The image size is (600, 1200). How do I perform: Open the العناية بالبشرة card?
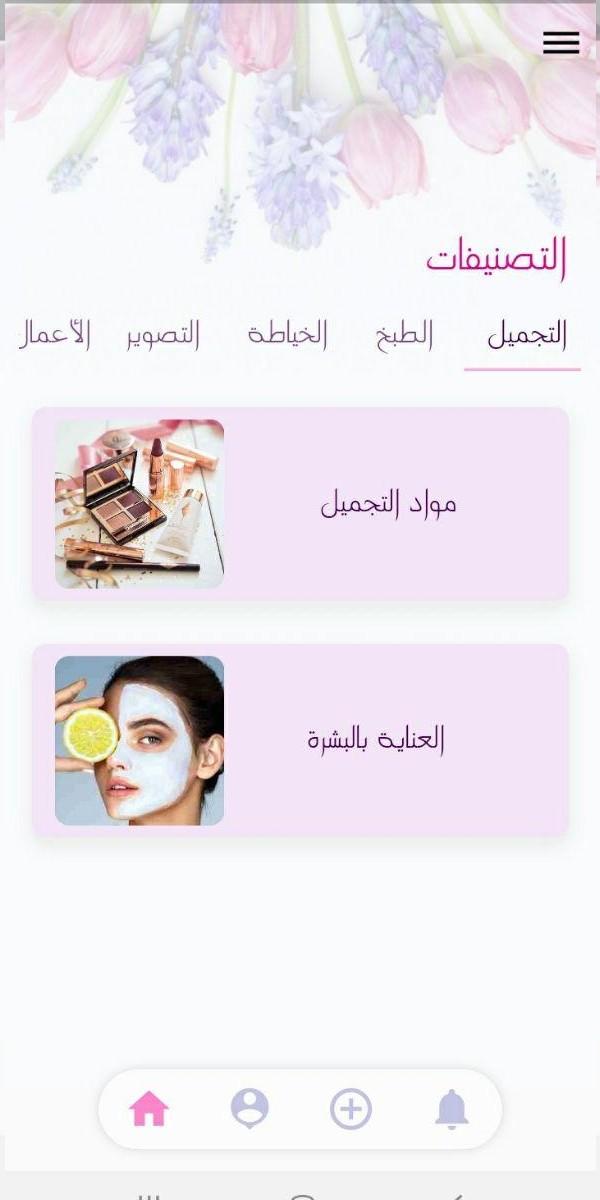click(300, 740)
